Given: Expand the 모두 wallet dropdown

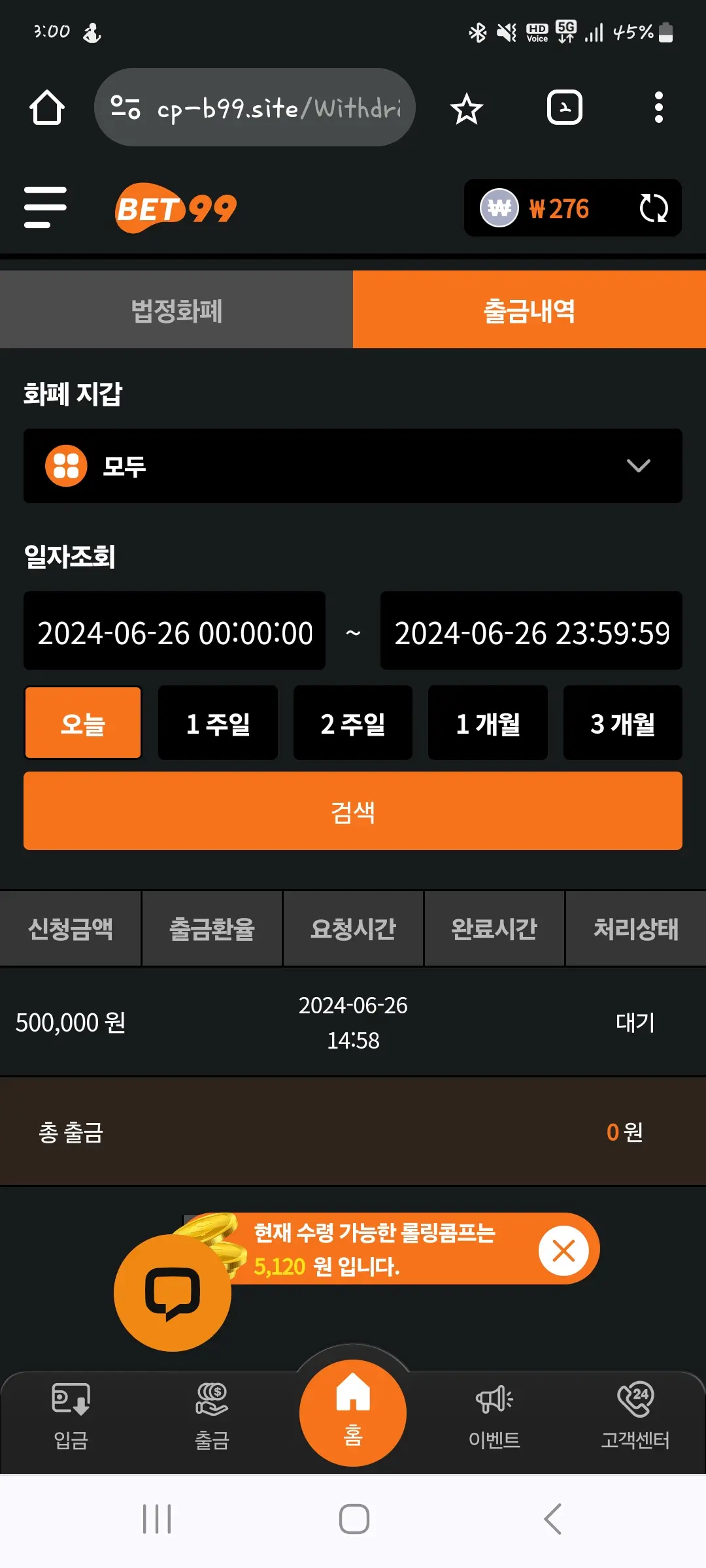Looking at the screenshot, I should tap(353, 466).
